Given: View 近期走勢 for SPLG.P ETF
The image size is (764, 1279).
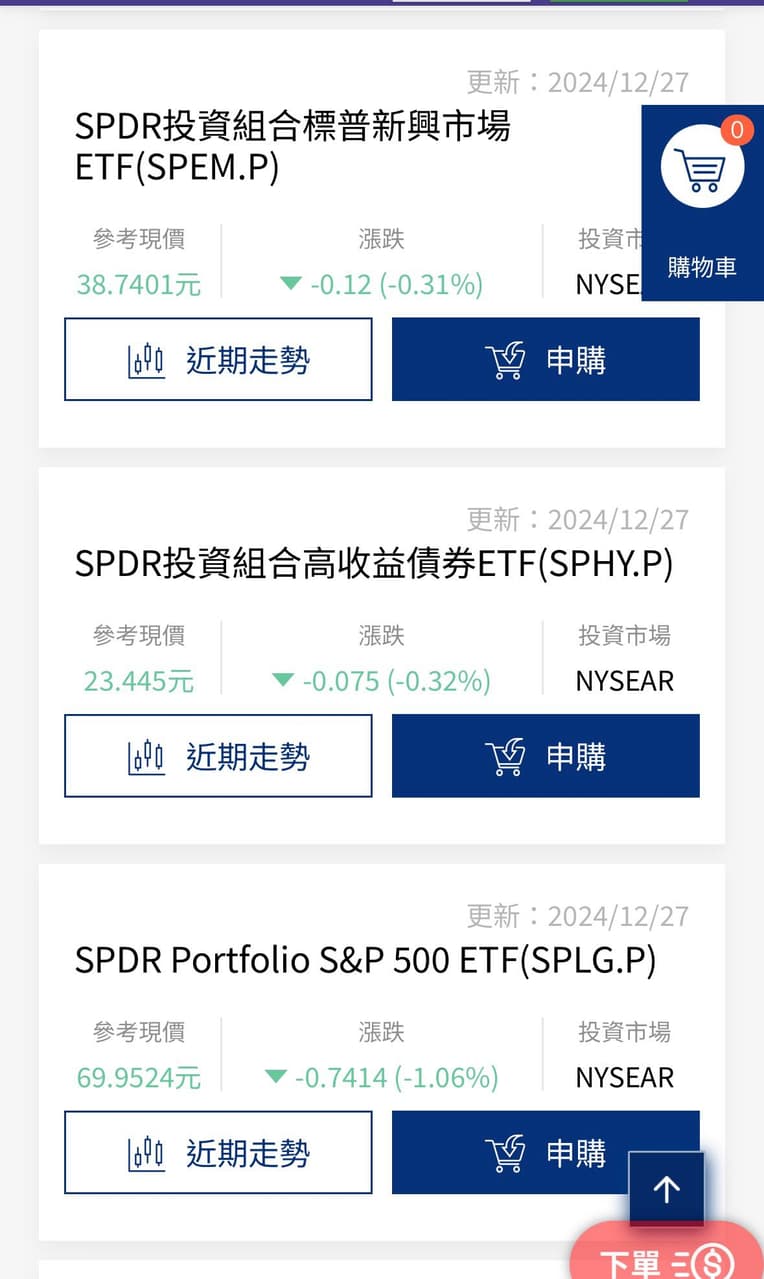Looking at the screenshot, I should coord(218,1153).
